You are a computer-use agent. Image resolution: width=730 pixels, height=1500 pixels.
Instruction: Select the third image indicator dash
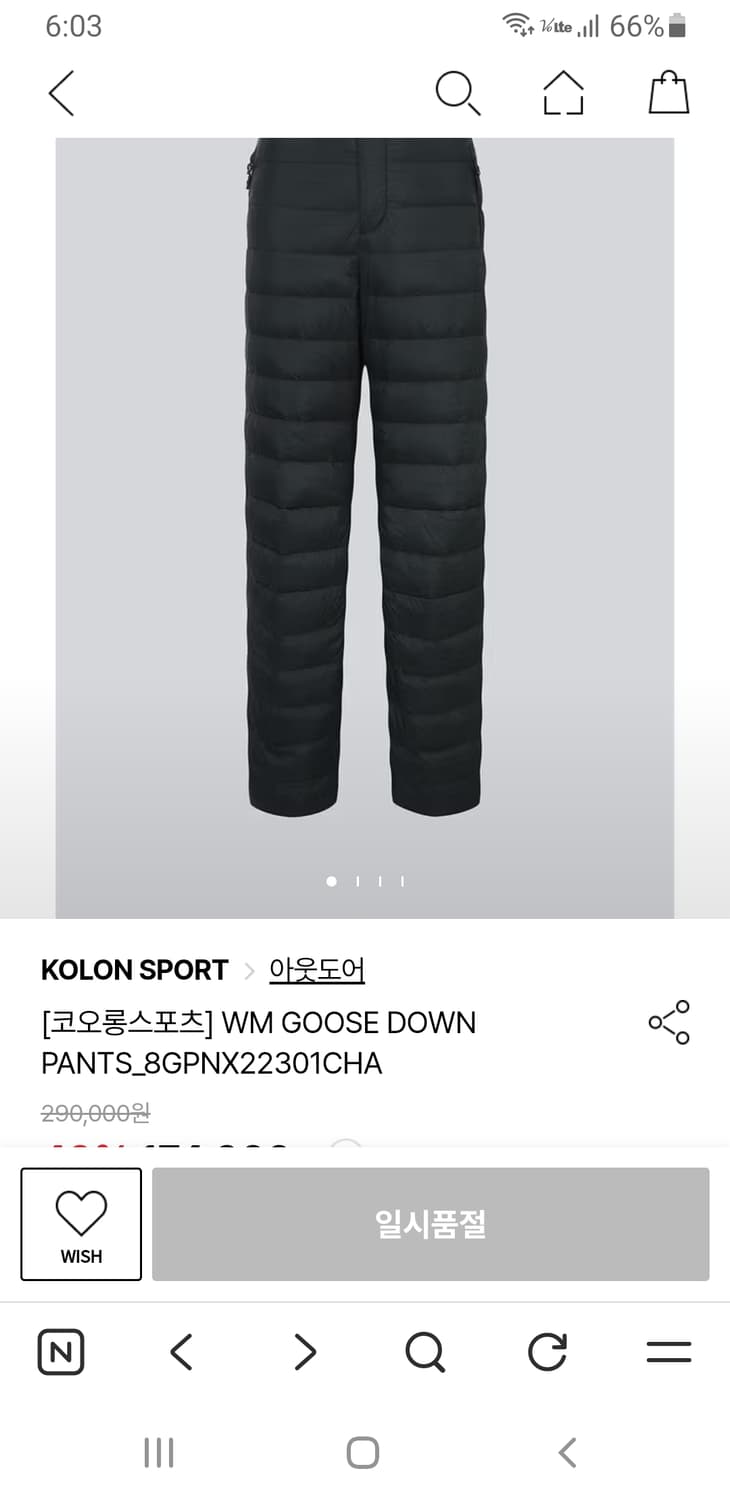coord(380,881)
